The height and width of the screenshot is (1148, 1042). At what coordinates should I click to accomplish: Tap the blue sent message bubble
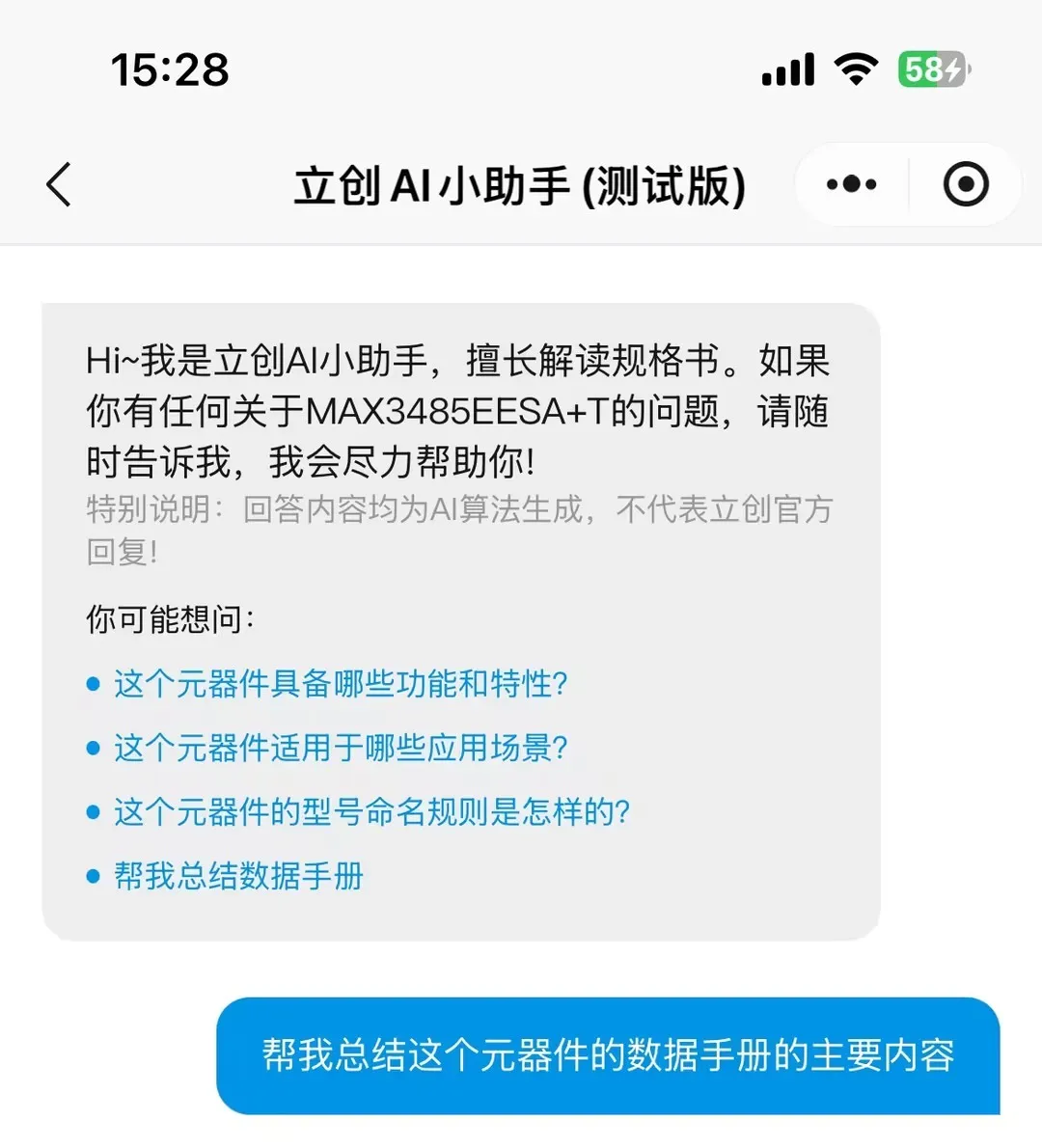[x=610, y=1057]
